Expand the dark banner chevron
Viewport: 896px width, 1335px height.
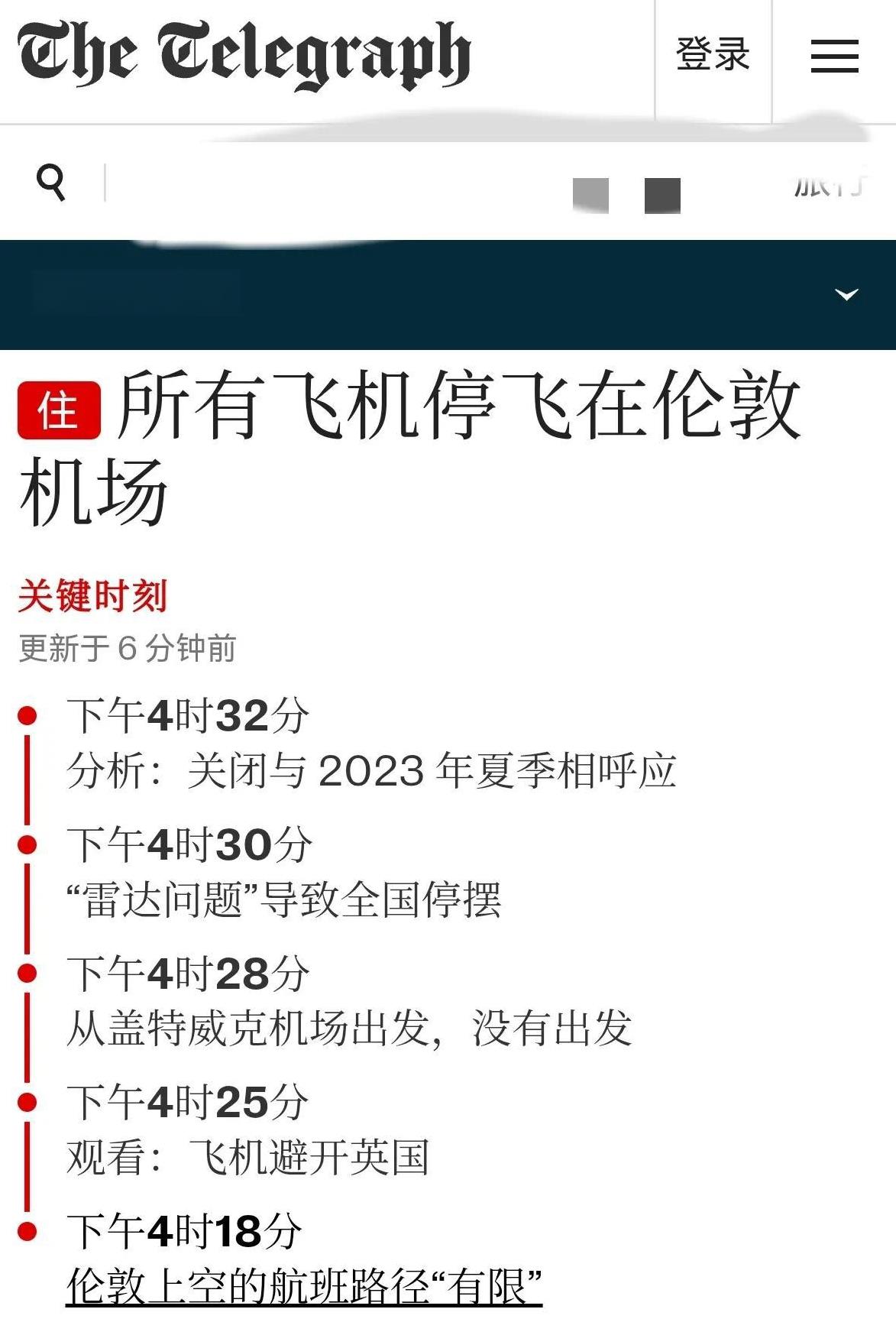click(x=846, y=294)
